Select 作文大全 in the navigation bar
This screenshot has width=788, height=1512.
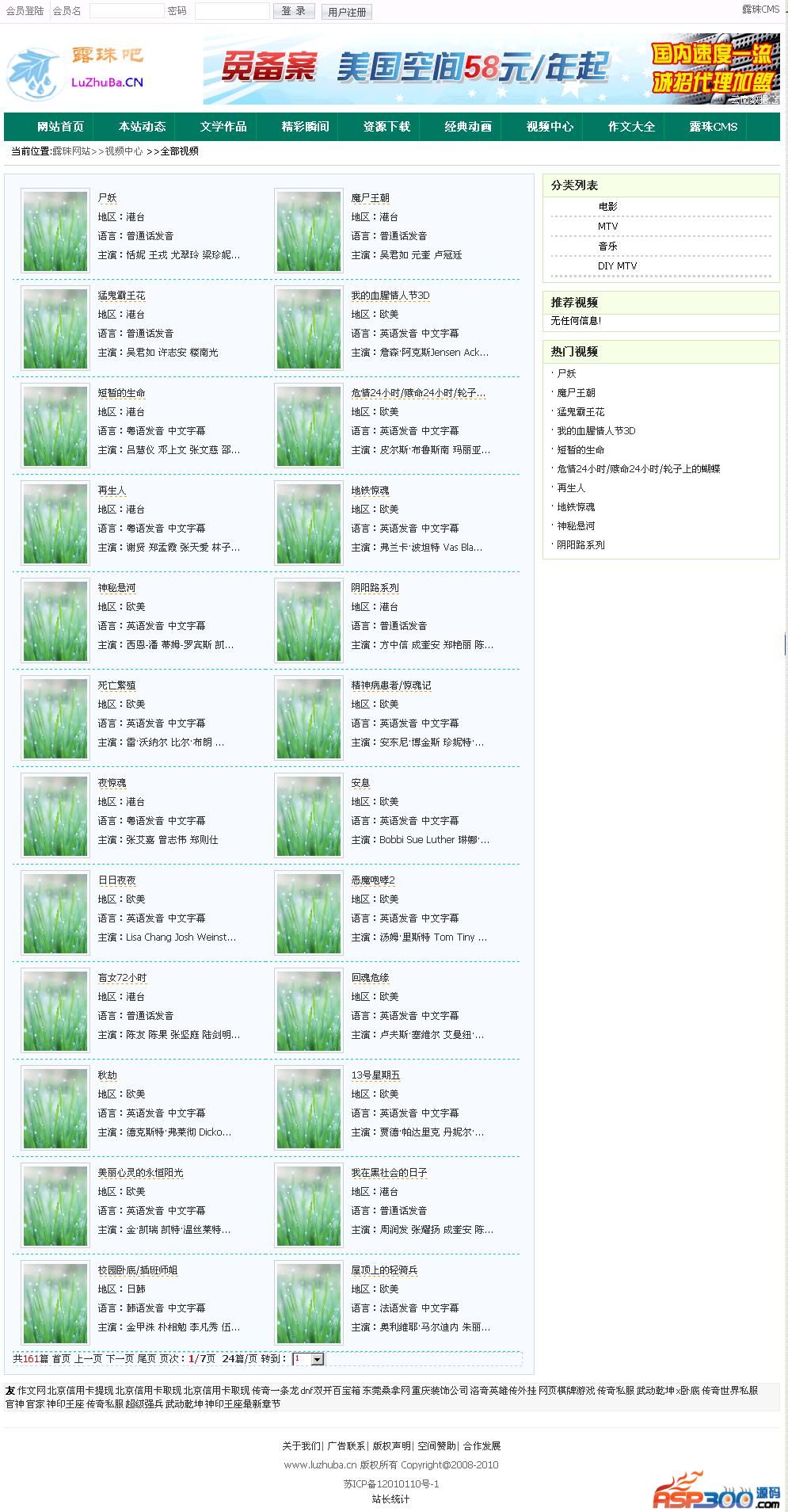(631, 127)
